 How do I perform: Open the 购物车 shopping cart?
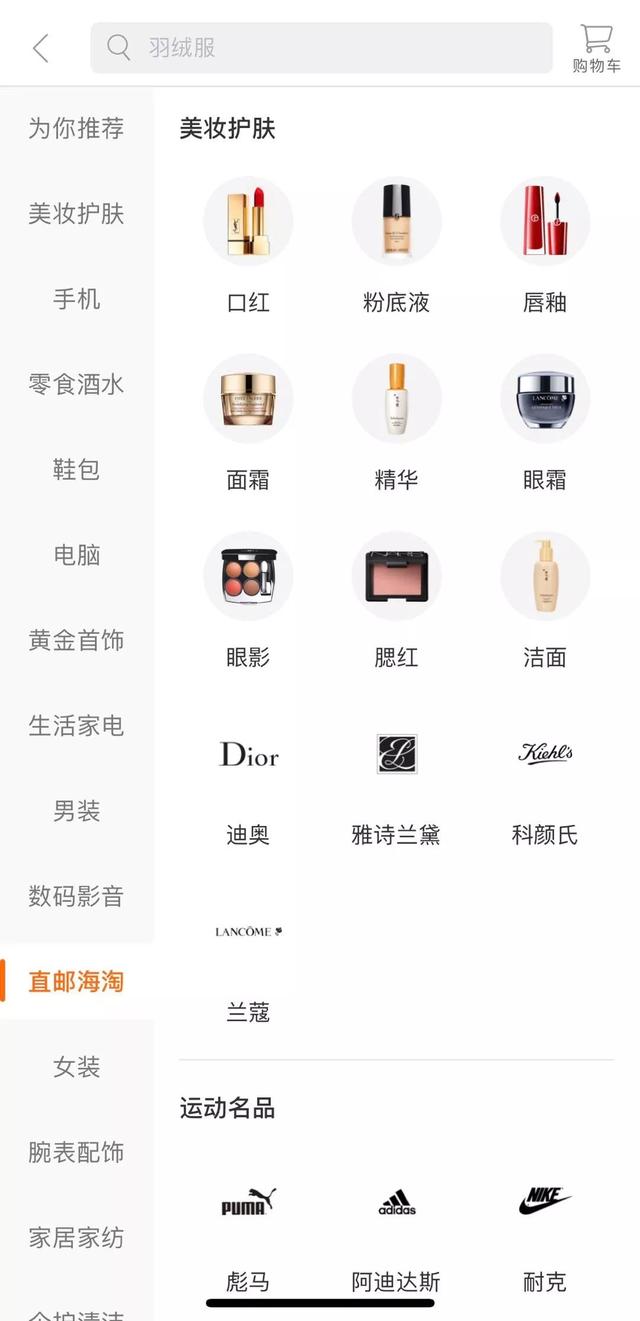tap(596, 48)
